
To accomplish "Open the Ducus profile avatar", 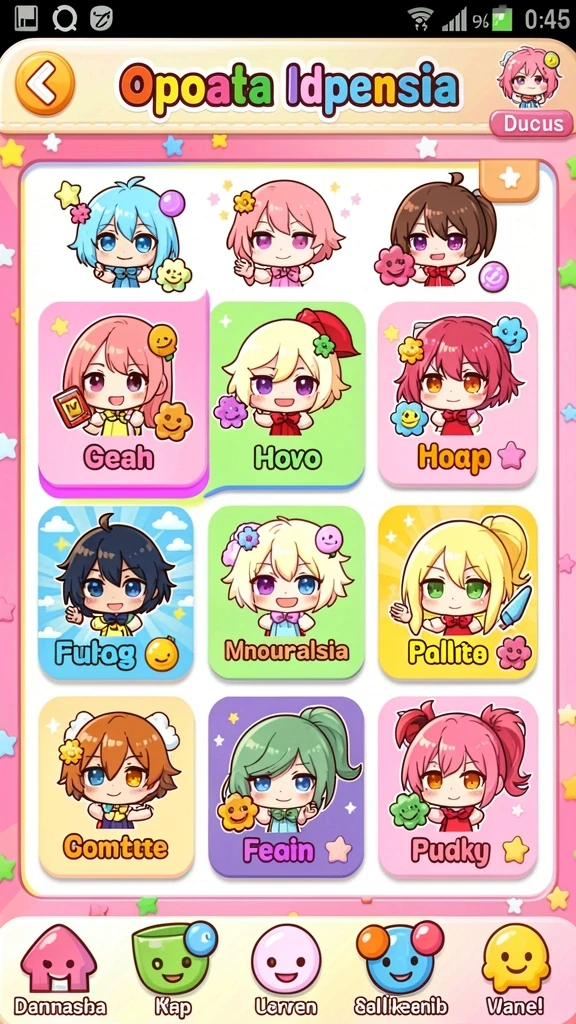I will pos(529,77).
